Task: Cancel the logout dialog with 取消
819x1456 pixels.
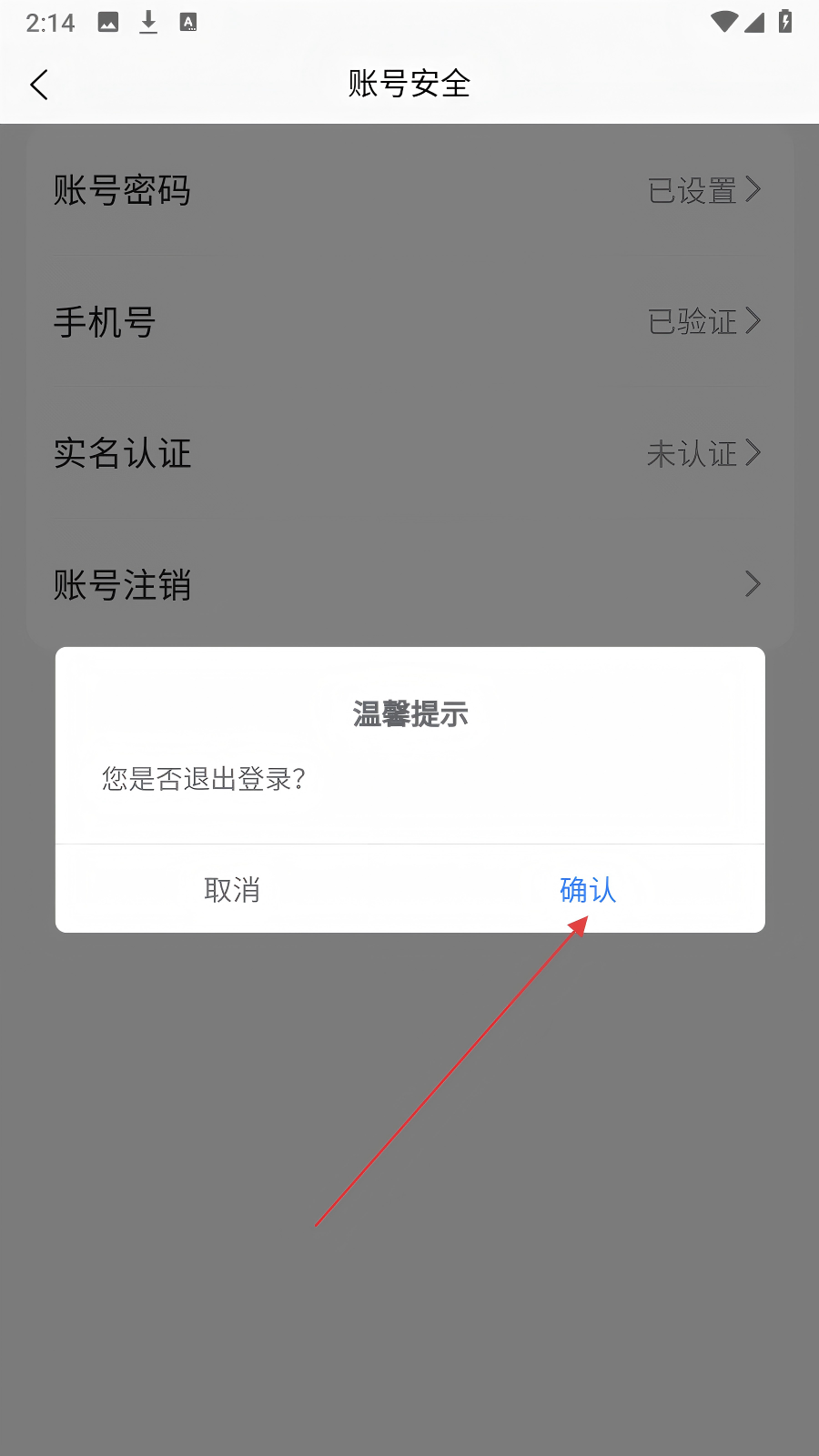Action: (233, 889)
